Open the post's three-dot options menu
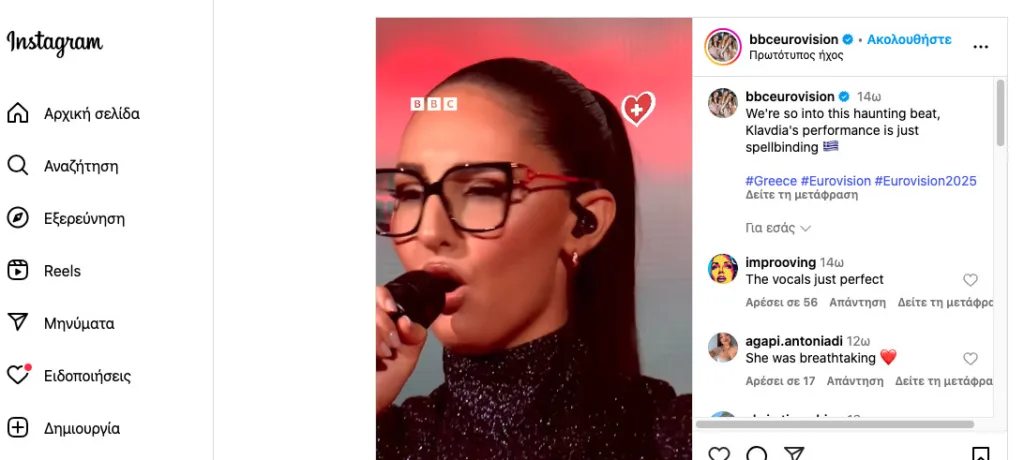Image resolution: width=1024 pixels, height=460 pixels. click(x=980, y=47)
